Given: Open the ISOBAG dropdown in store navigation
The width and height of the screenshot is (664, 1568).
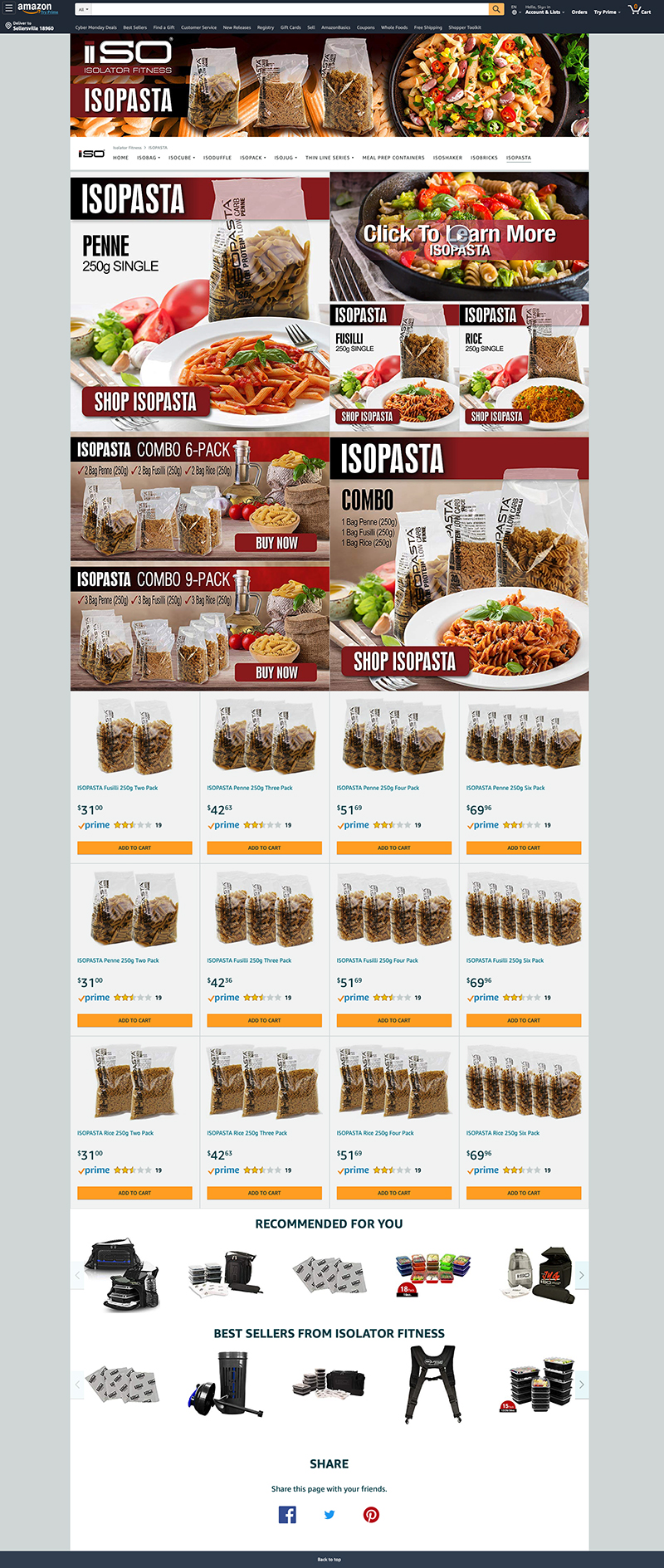Looking at the screenshot, I should 148,158.
